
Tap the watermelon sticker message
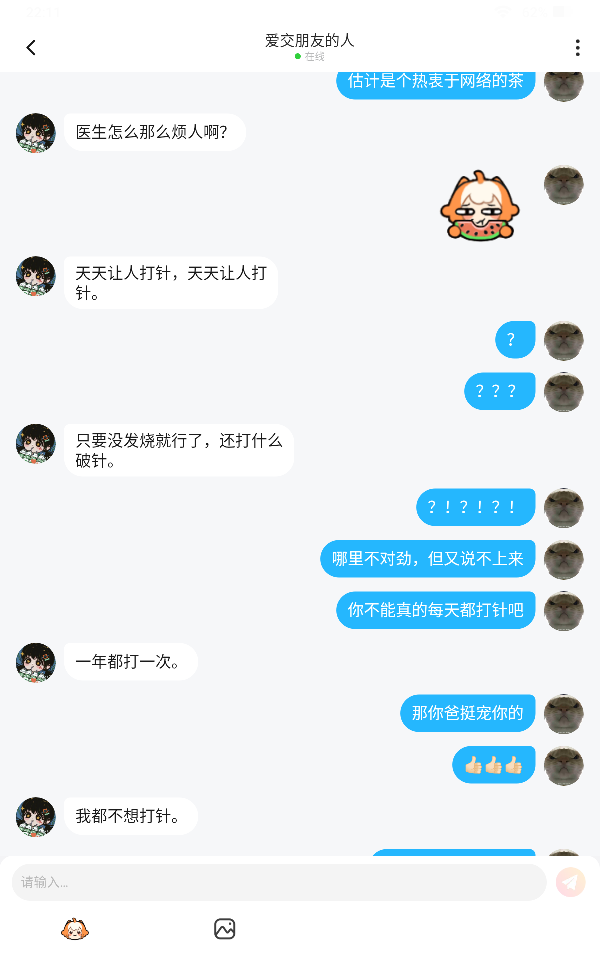479,206
